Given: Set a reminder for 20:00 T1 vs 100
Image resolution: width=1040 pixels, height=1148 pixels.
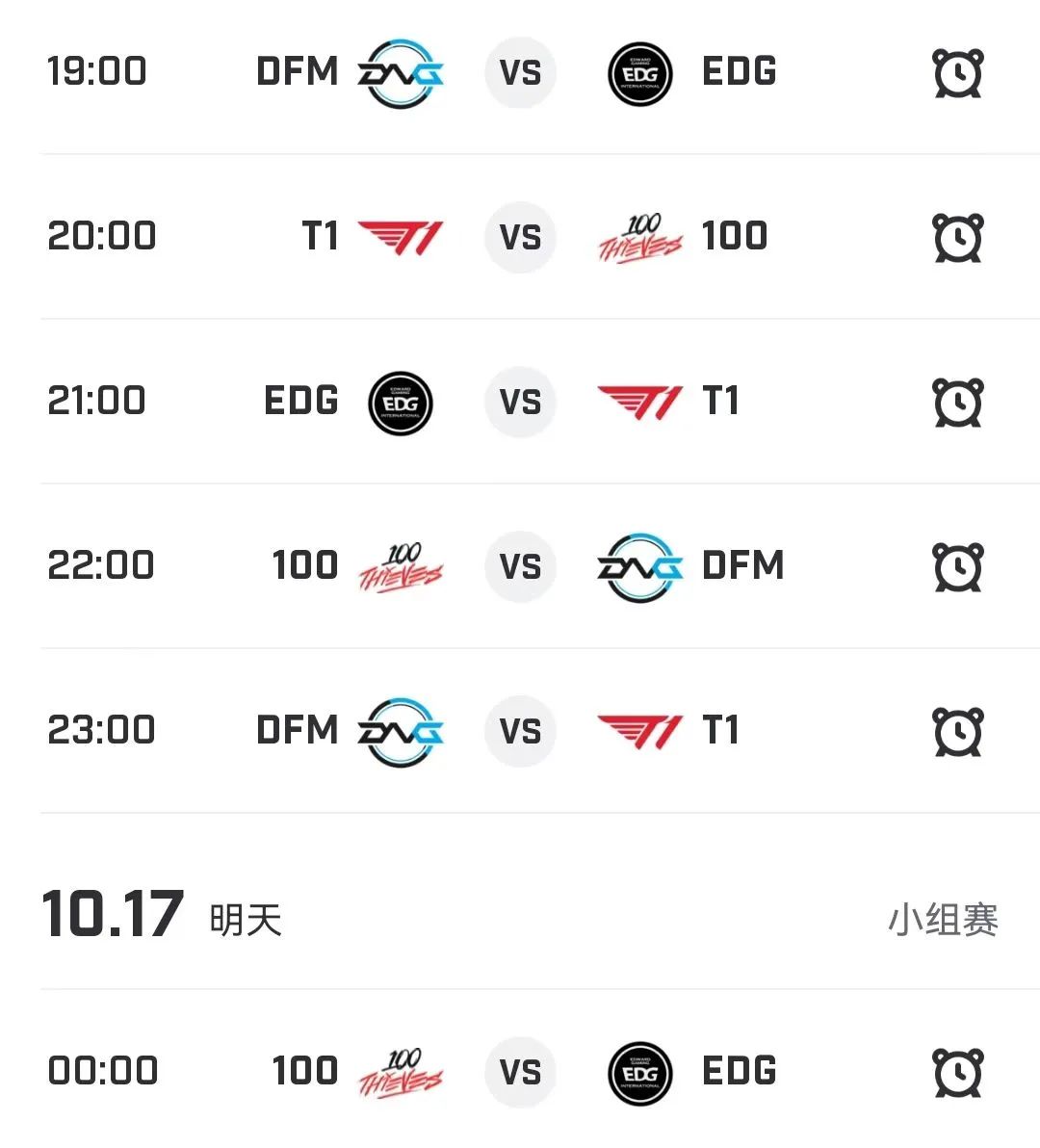Looking at the screenshot, I should tap(958, 238).
